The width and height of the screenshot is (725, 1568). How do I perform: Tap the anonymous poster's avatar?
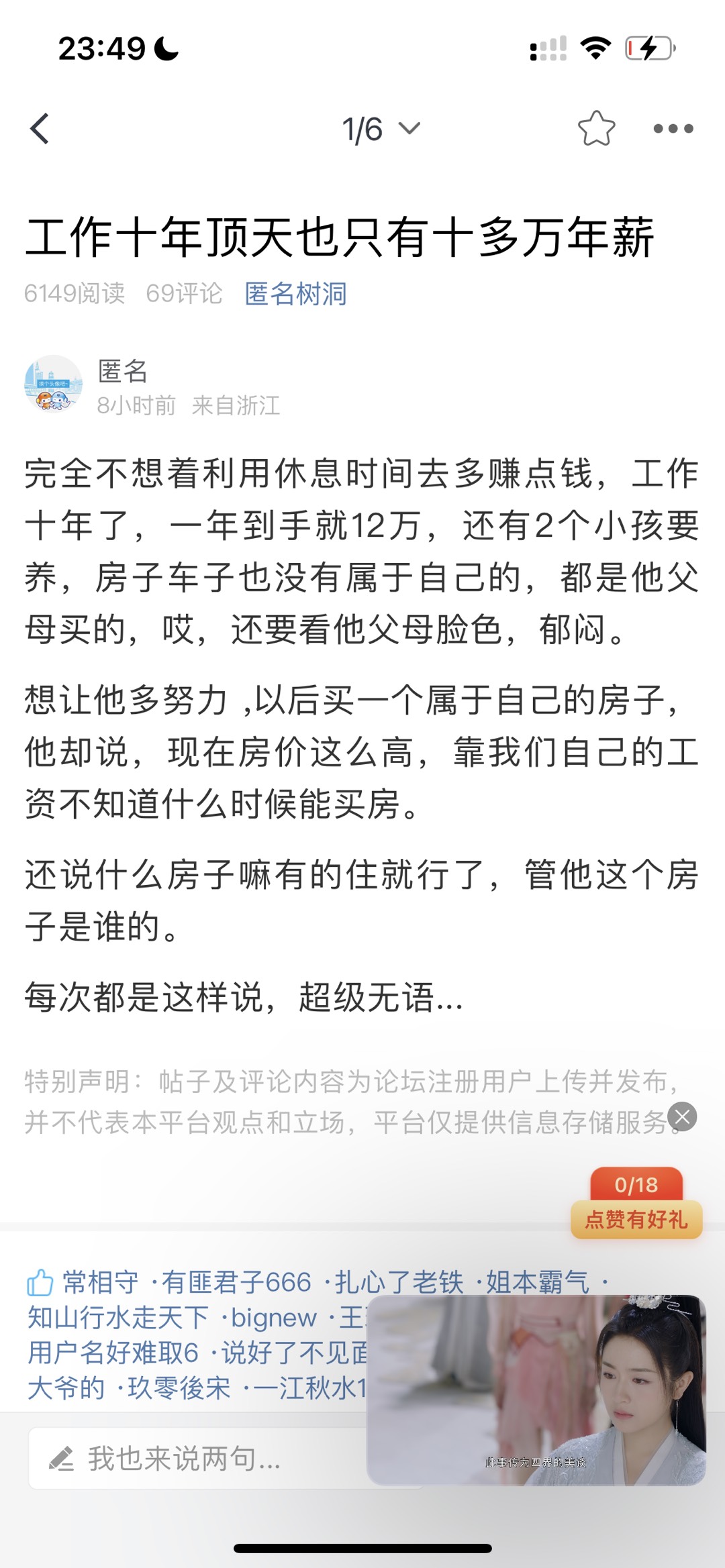click(53, 384)
